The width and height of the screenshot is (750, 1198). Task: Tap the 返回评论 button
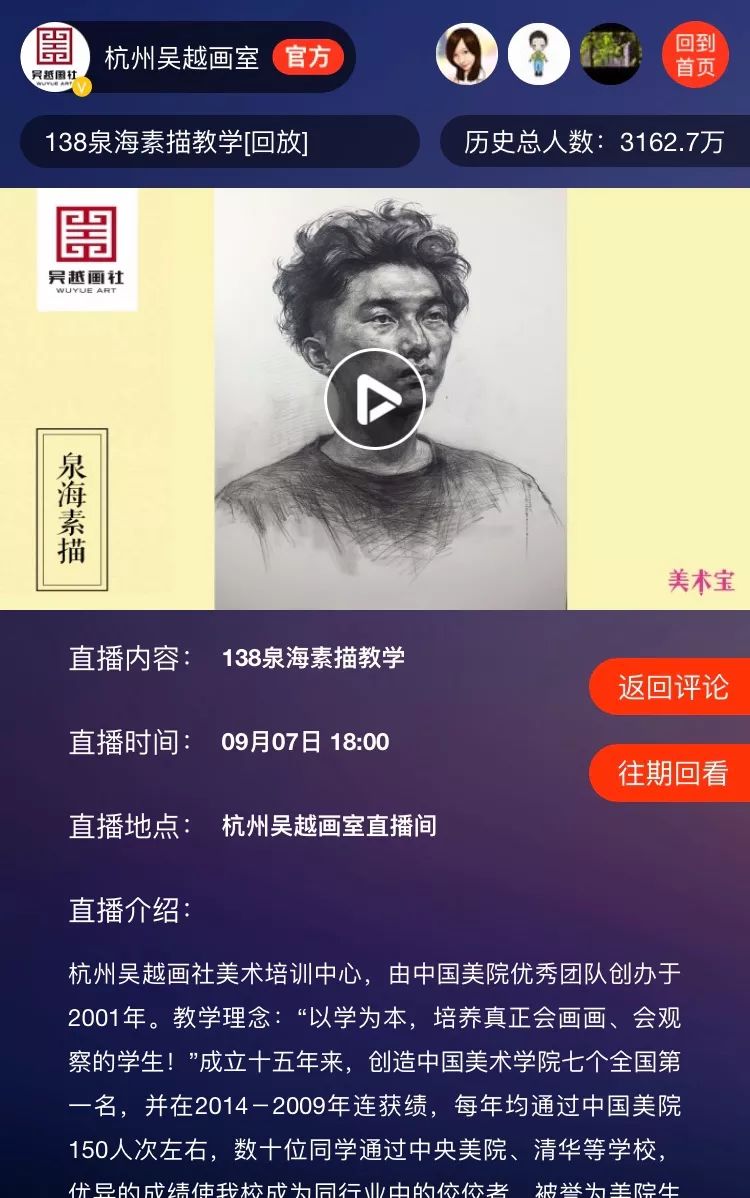coord(672,687)
